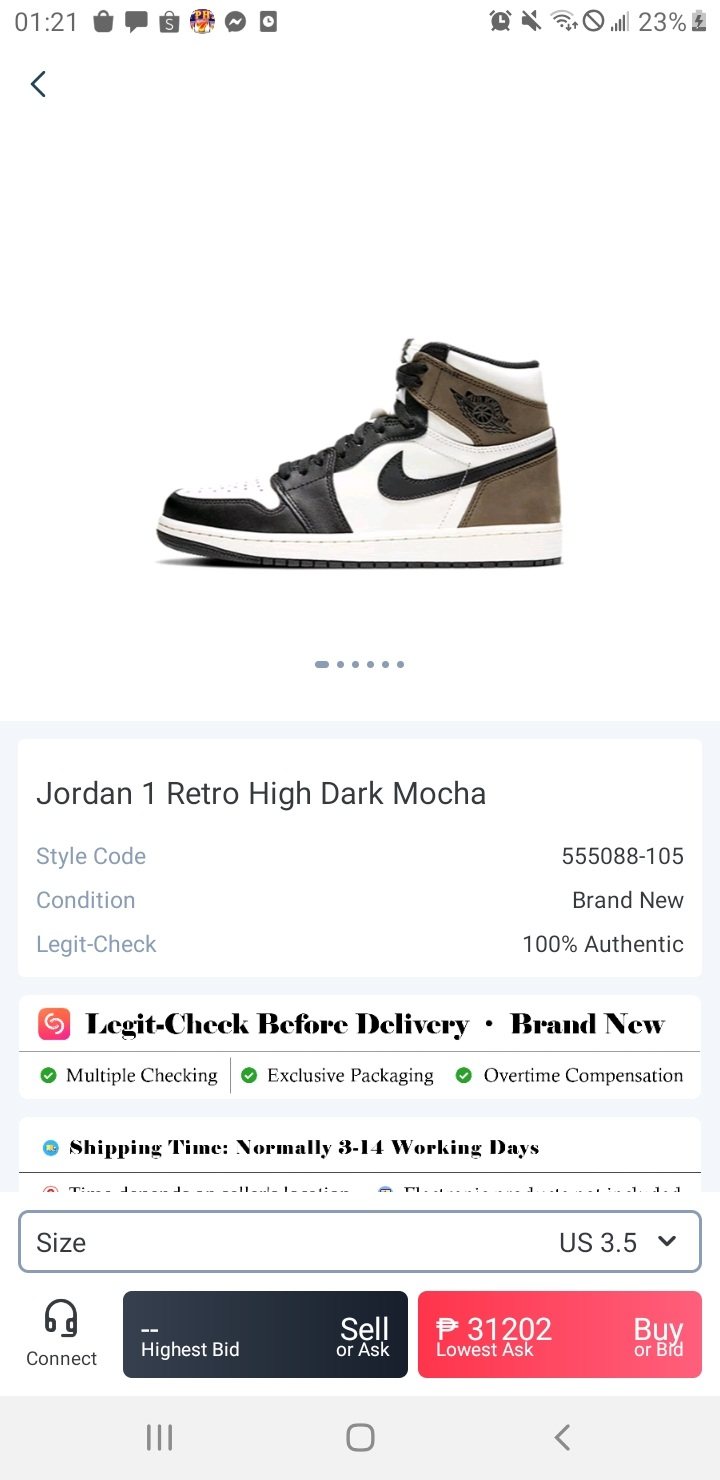Open recent apps from navigation bar

click(160, 1438)
